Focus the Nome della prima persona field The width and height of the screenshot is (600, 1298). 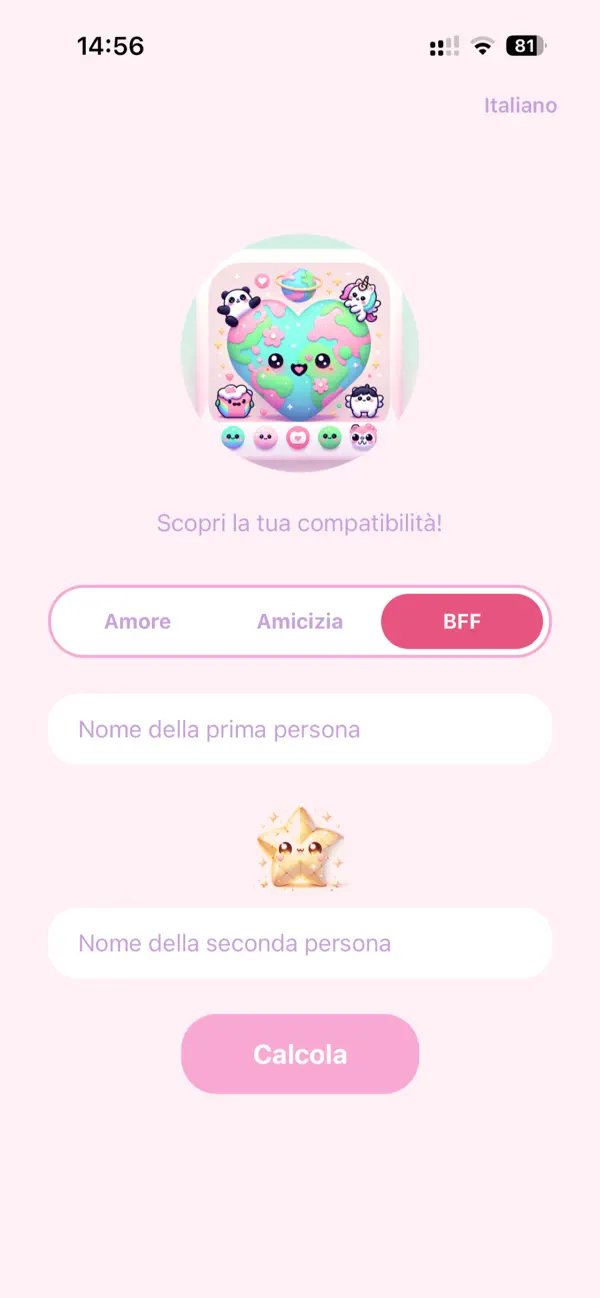(300, 729)
